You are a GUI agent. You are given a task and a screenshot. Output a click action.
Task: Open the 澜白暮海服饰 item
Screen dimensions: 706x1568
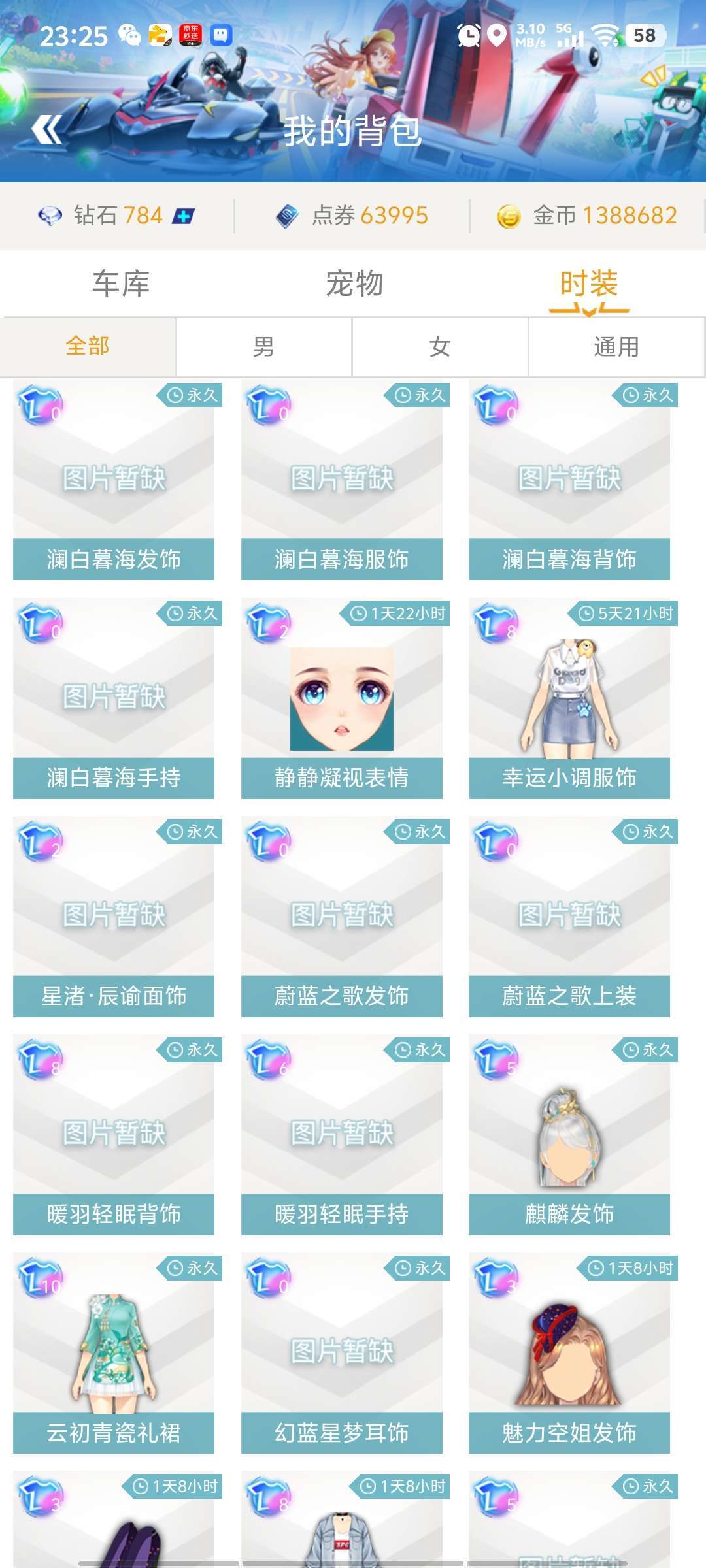tap(342, 481)
